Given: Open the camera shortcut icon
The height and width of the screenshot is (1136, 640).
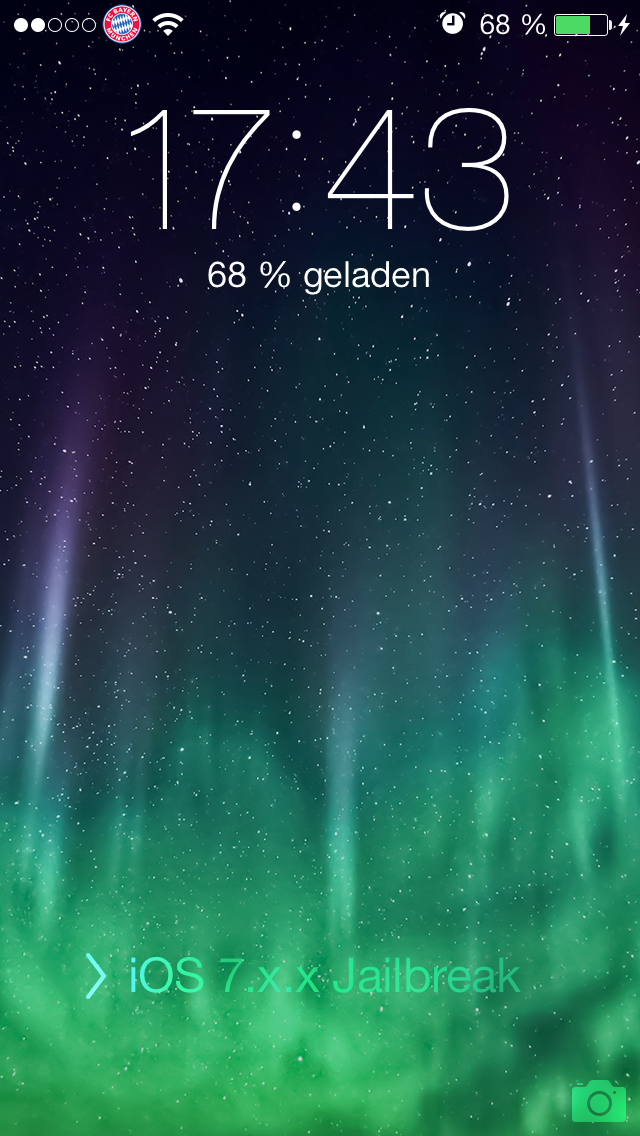Looking at the screenshot, I should 599,1100.
